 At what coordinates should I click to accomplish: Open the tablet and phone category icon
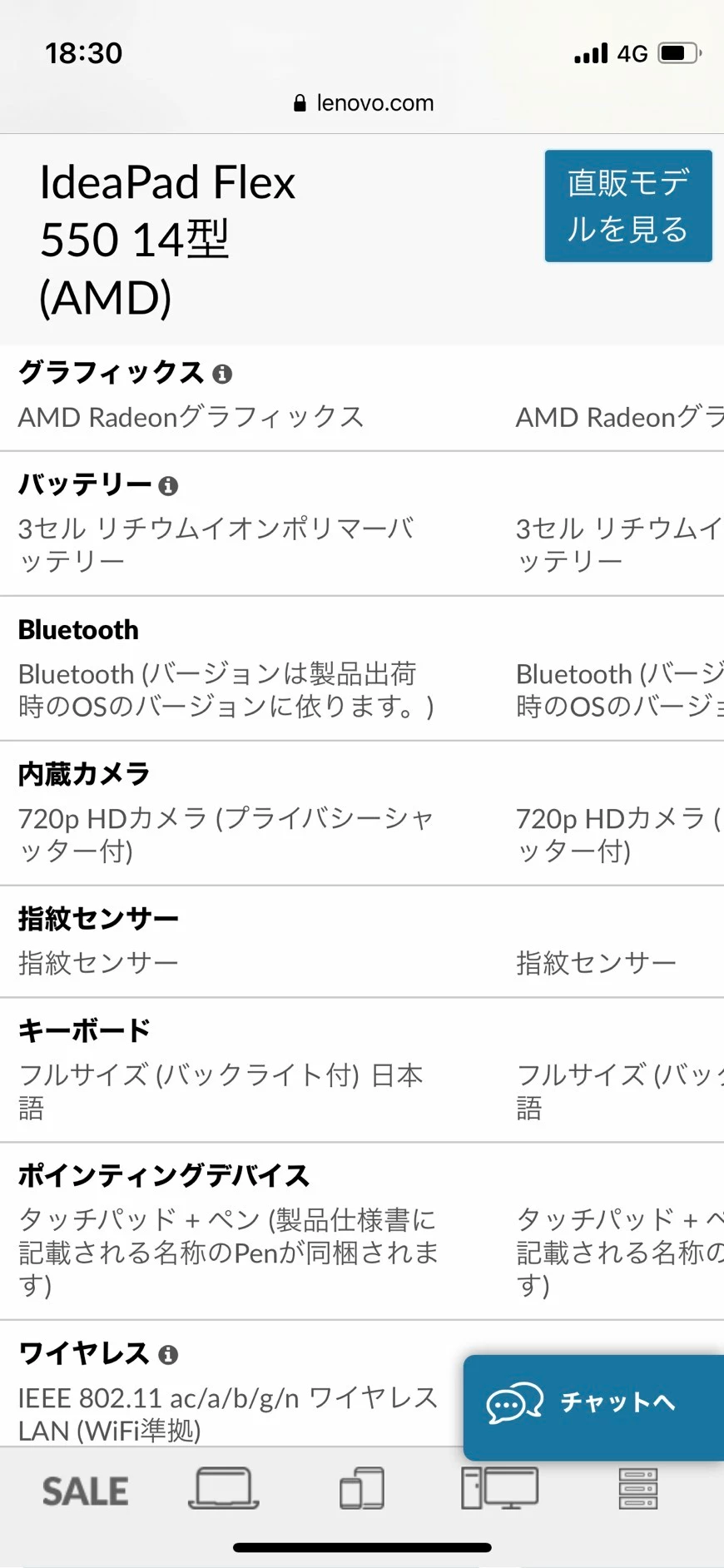[x=362, y=1488]
